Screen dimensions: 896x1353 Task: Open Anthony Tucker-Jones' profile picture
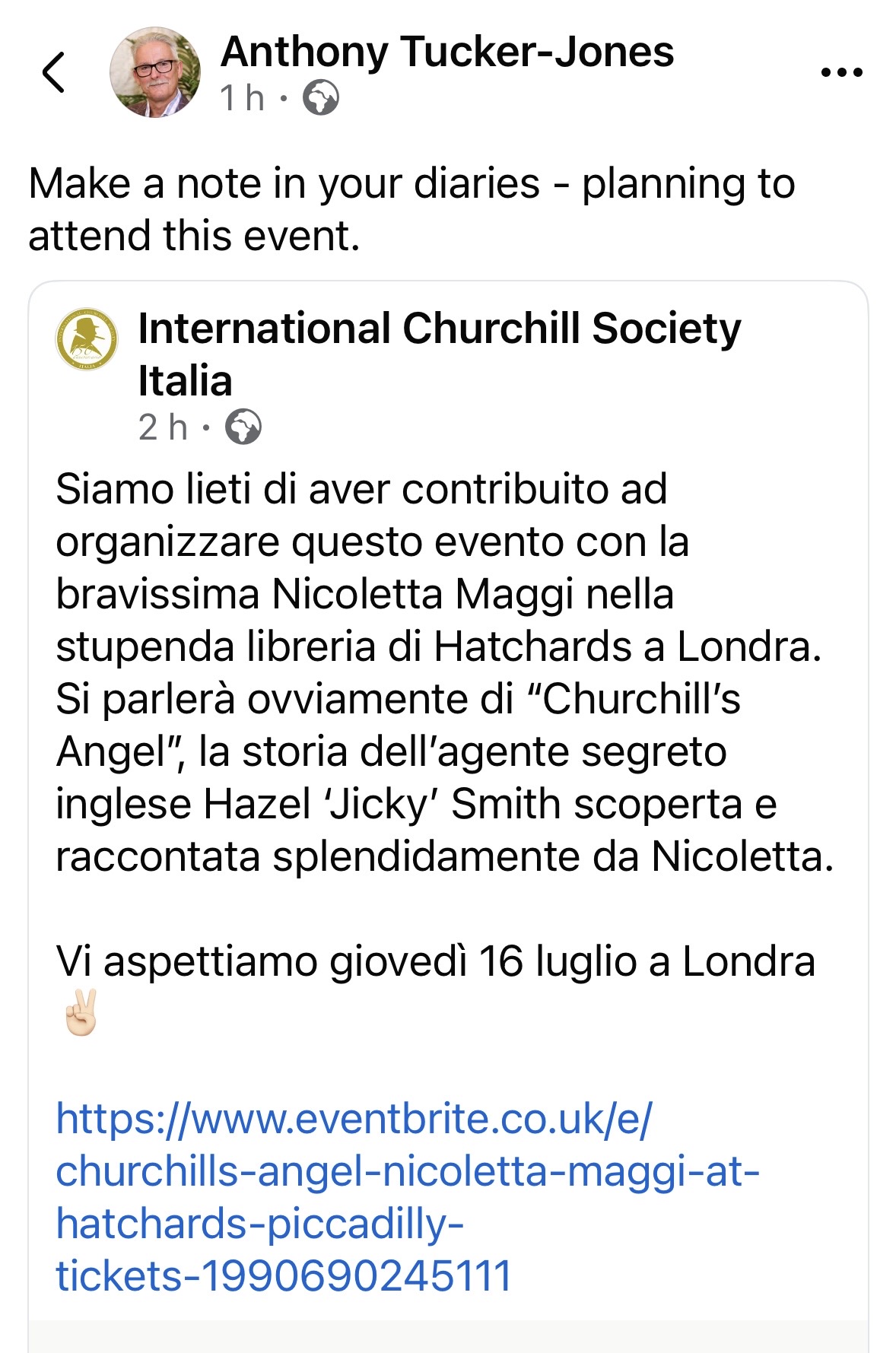click(x=155, y=73)
